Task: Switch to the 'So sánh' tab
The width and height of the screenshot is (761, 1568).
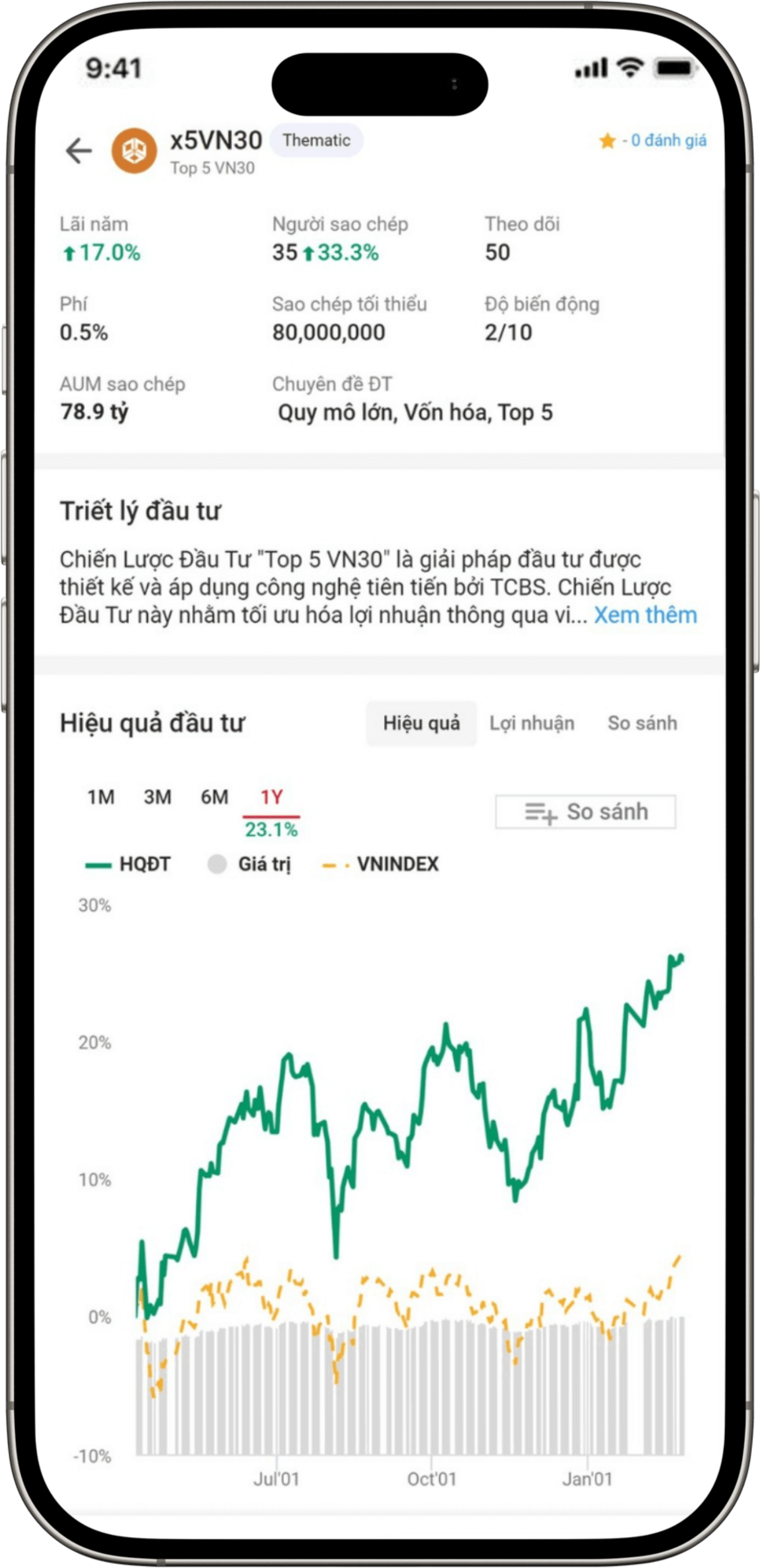Action: 641,723
